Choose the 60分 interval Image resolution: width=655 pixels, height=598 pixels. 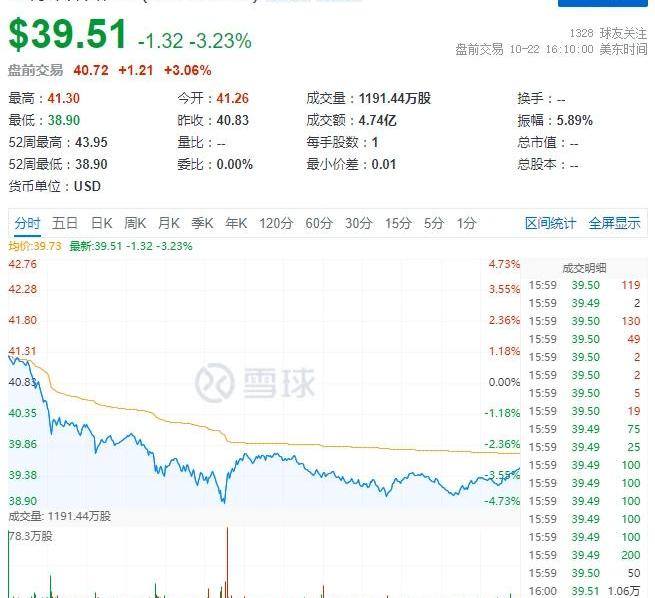[x=319, y=223]
